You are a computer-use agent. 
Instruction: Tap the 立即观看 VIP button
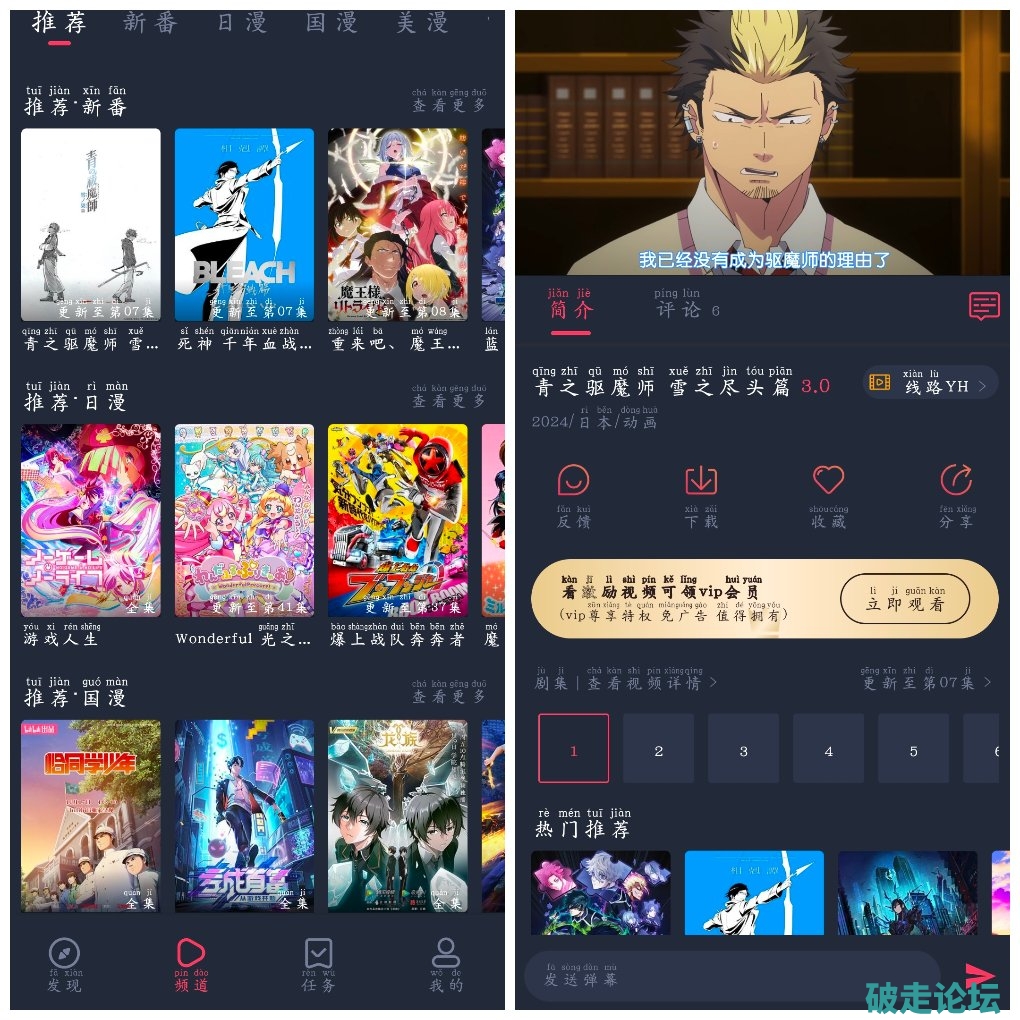pyautogui.click(x=904, y=600)
